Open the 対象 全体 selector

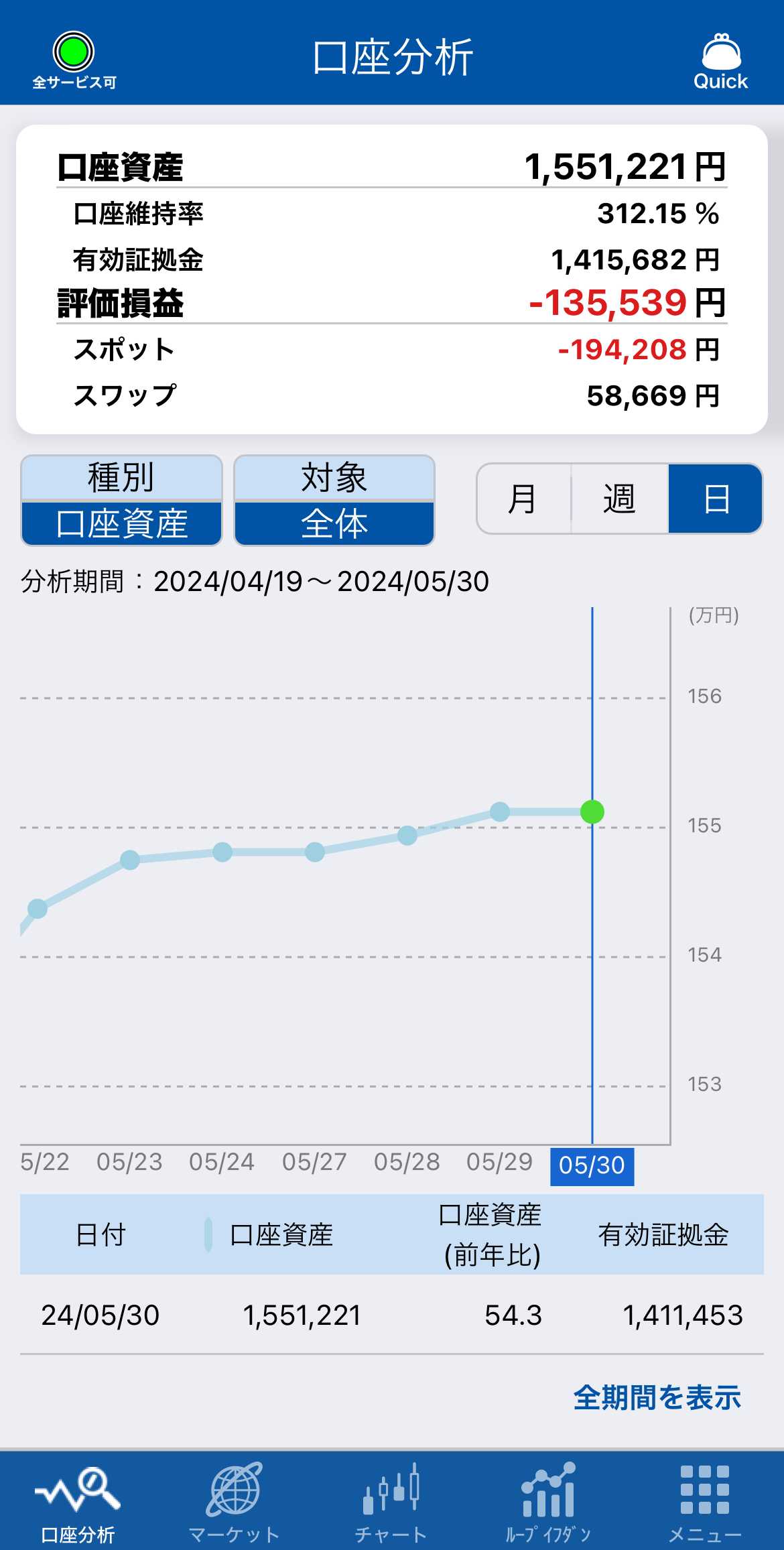pos(334,501)
